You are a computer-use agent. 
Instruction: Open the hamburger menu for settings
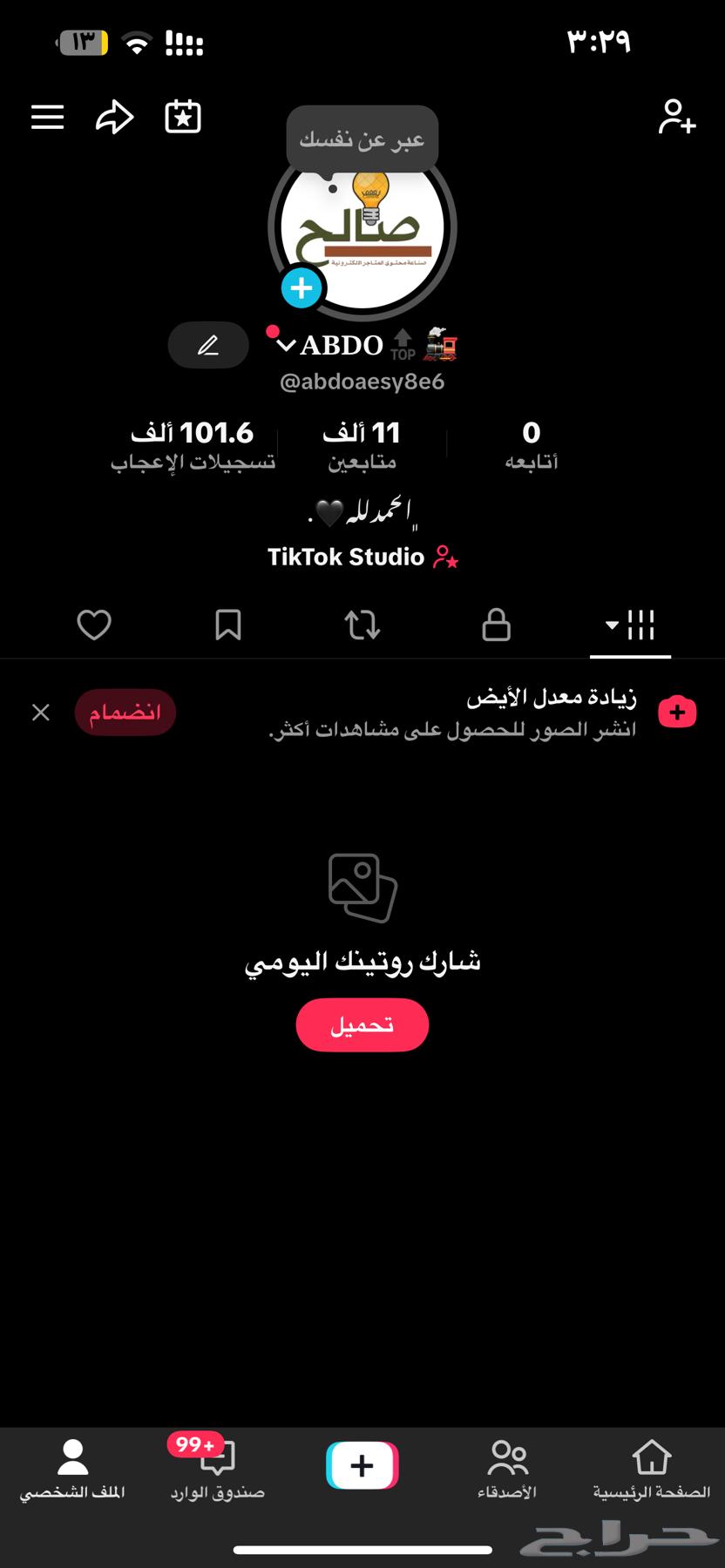pos(47,117)
